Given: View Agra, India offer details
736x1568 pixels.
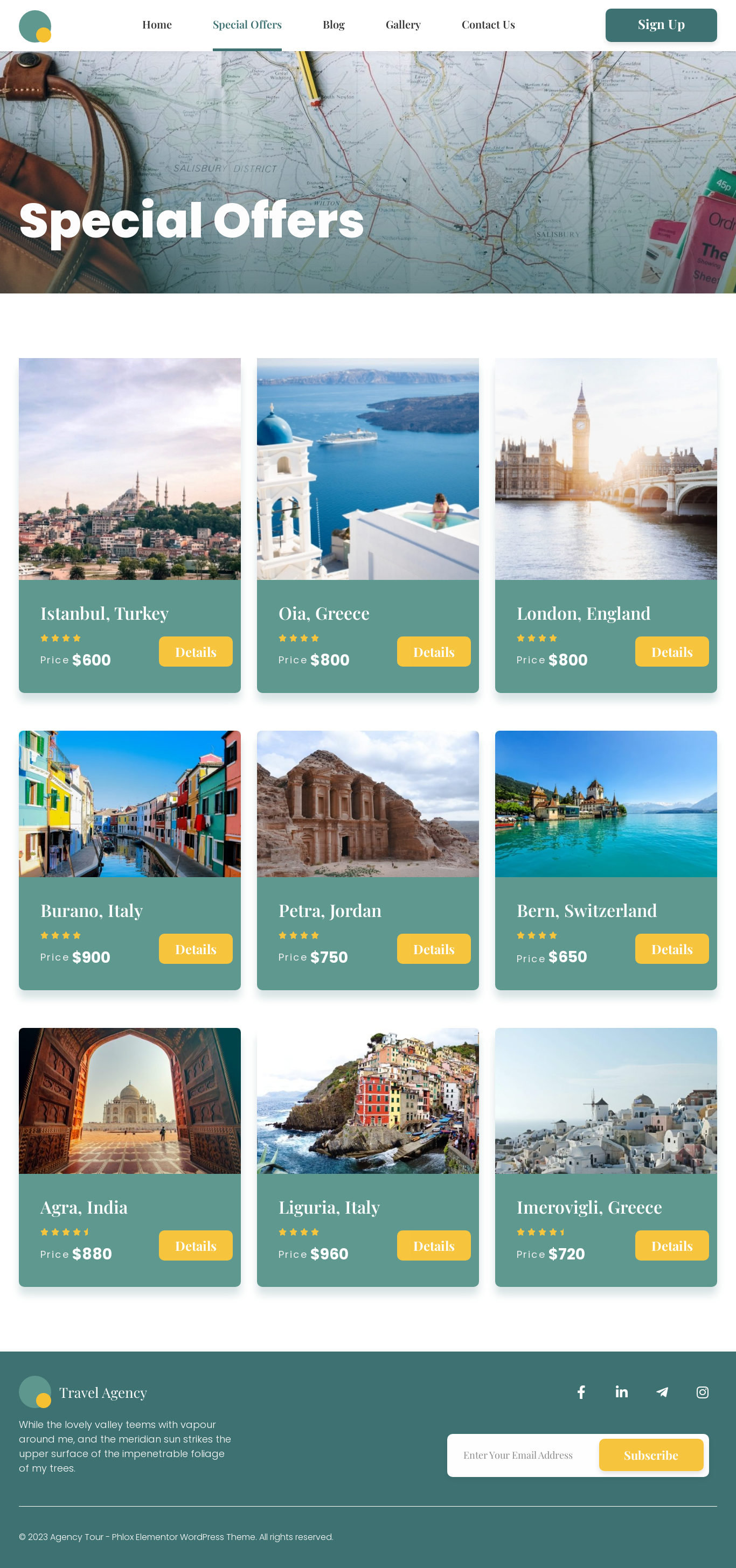Looking at the screenshot, I should [196, 1245].
